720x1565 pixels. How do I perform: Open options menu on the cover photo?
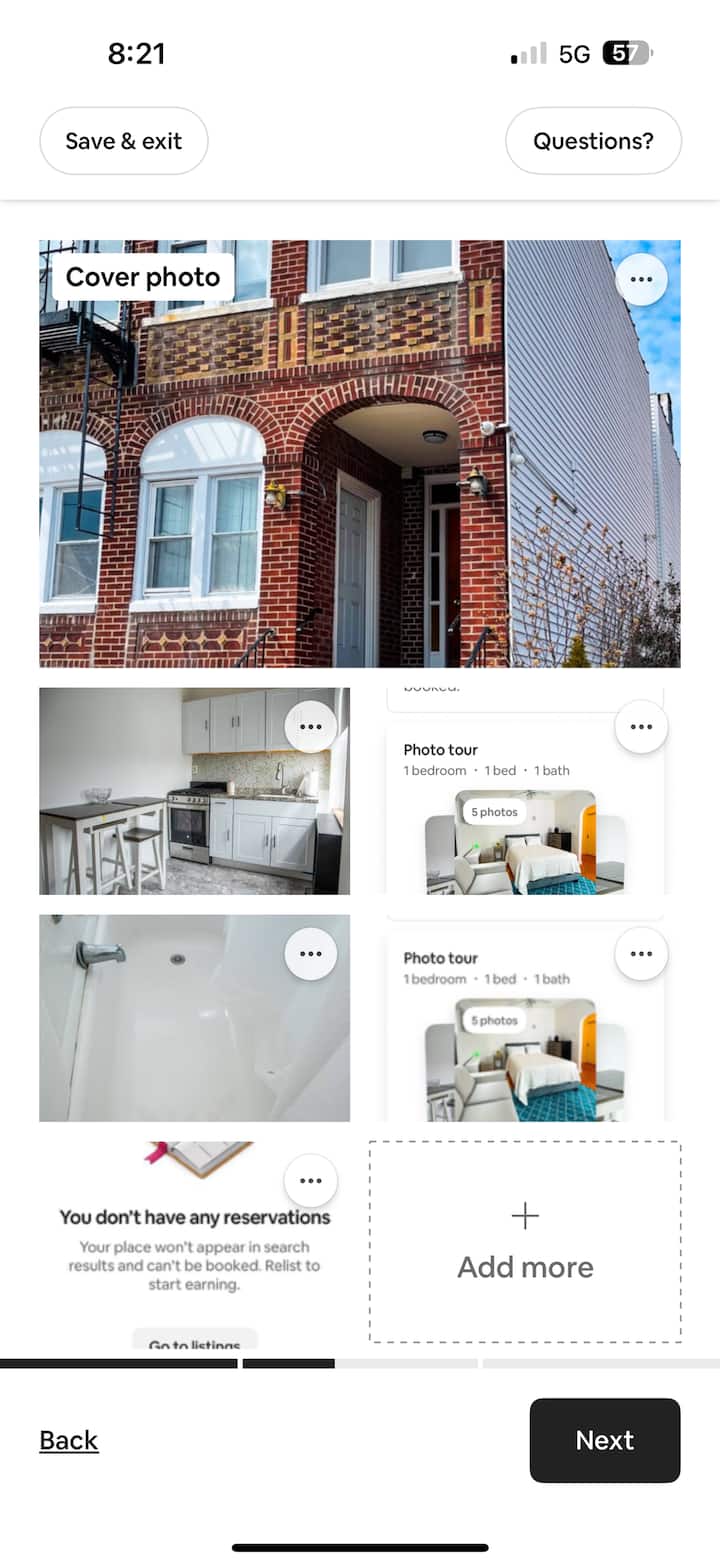641,279
